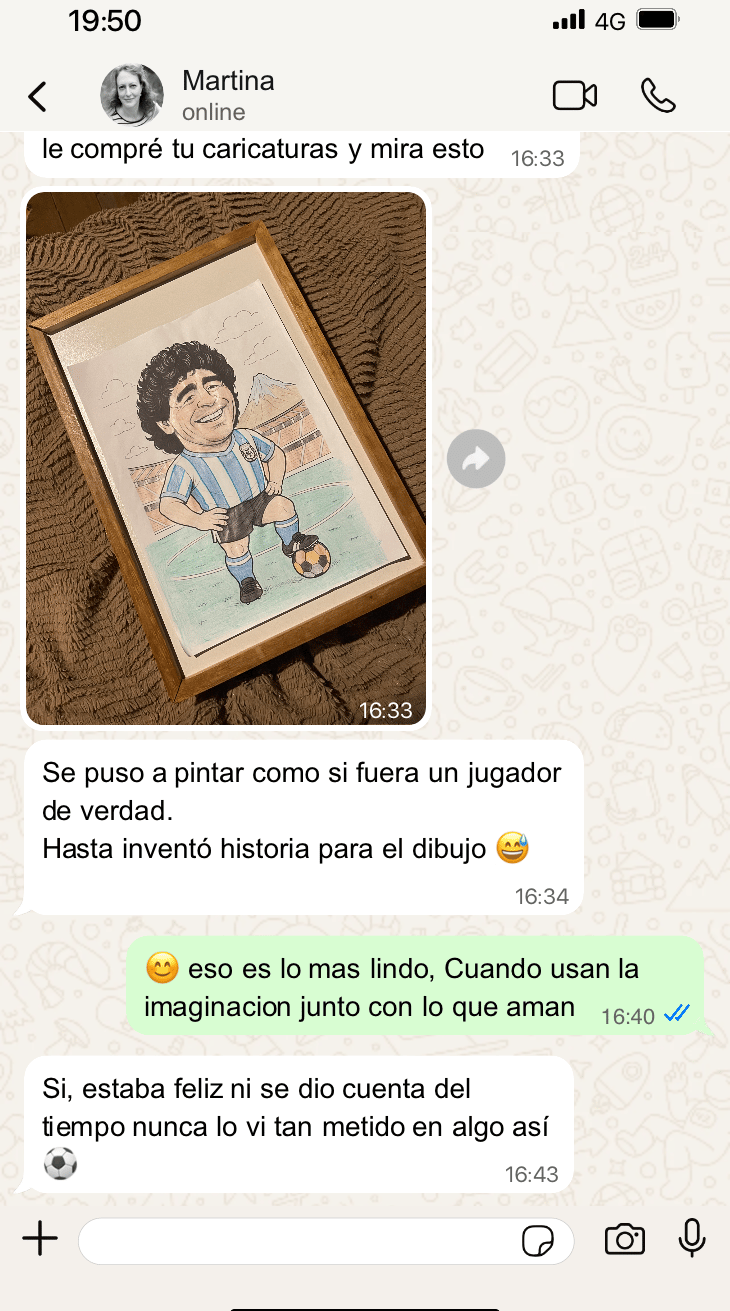Open the camera to take a photo
This screenshot has height=1311, width=730.
click(x=625, y=1240)
